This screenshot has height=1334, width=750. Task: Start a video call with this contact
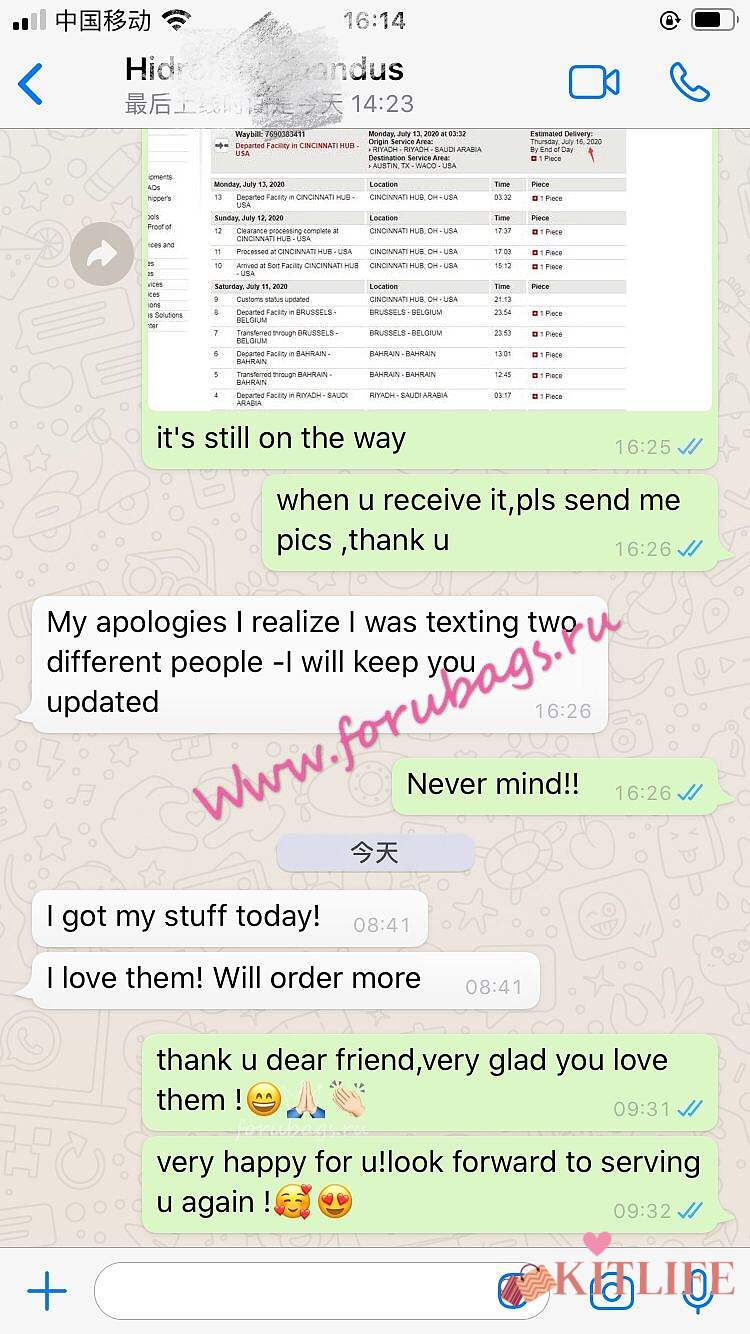(594, 83)
